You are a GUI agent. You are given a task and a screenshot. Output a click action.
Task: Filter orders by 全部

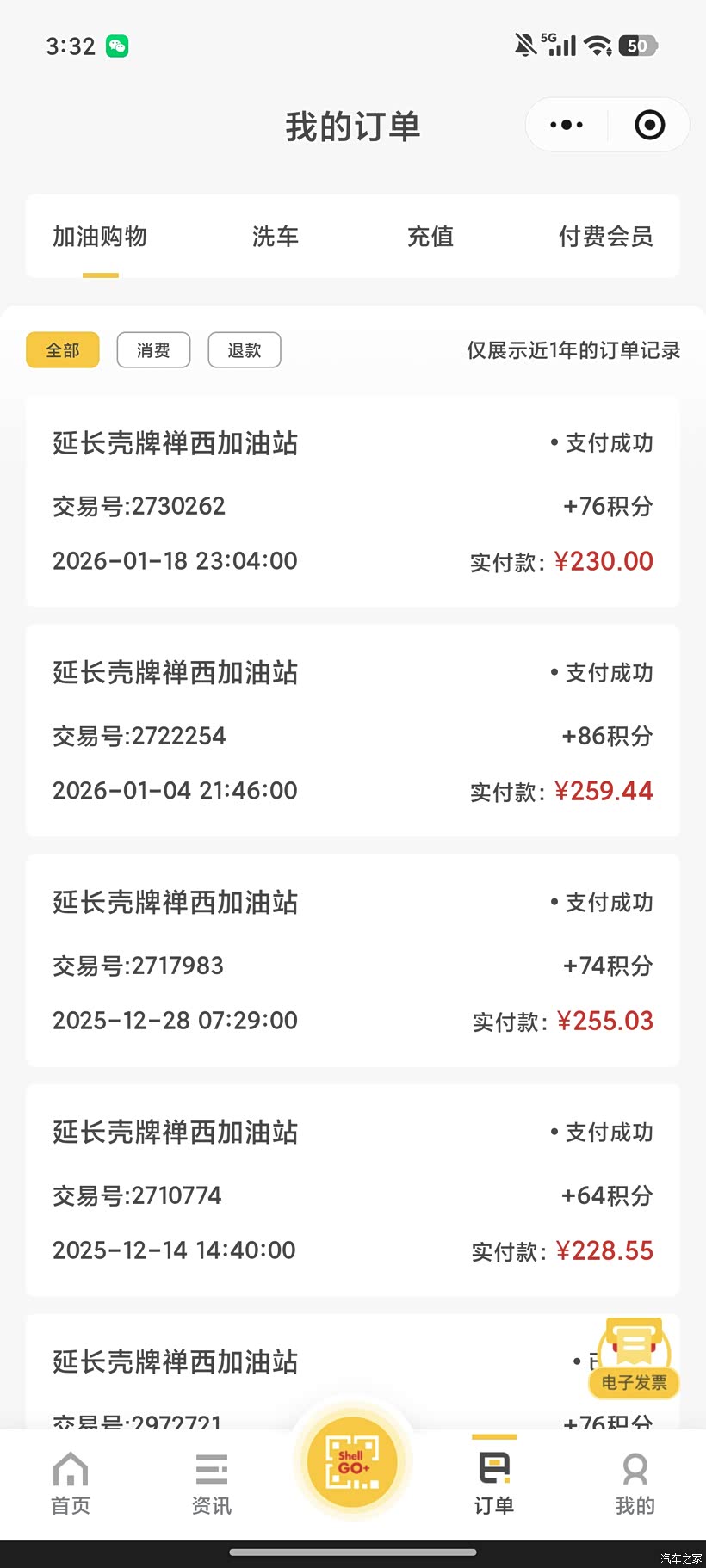pyautogui.click(x=63, y=350)
